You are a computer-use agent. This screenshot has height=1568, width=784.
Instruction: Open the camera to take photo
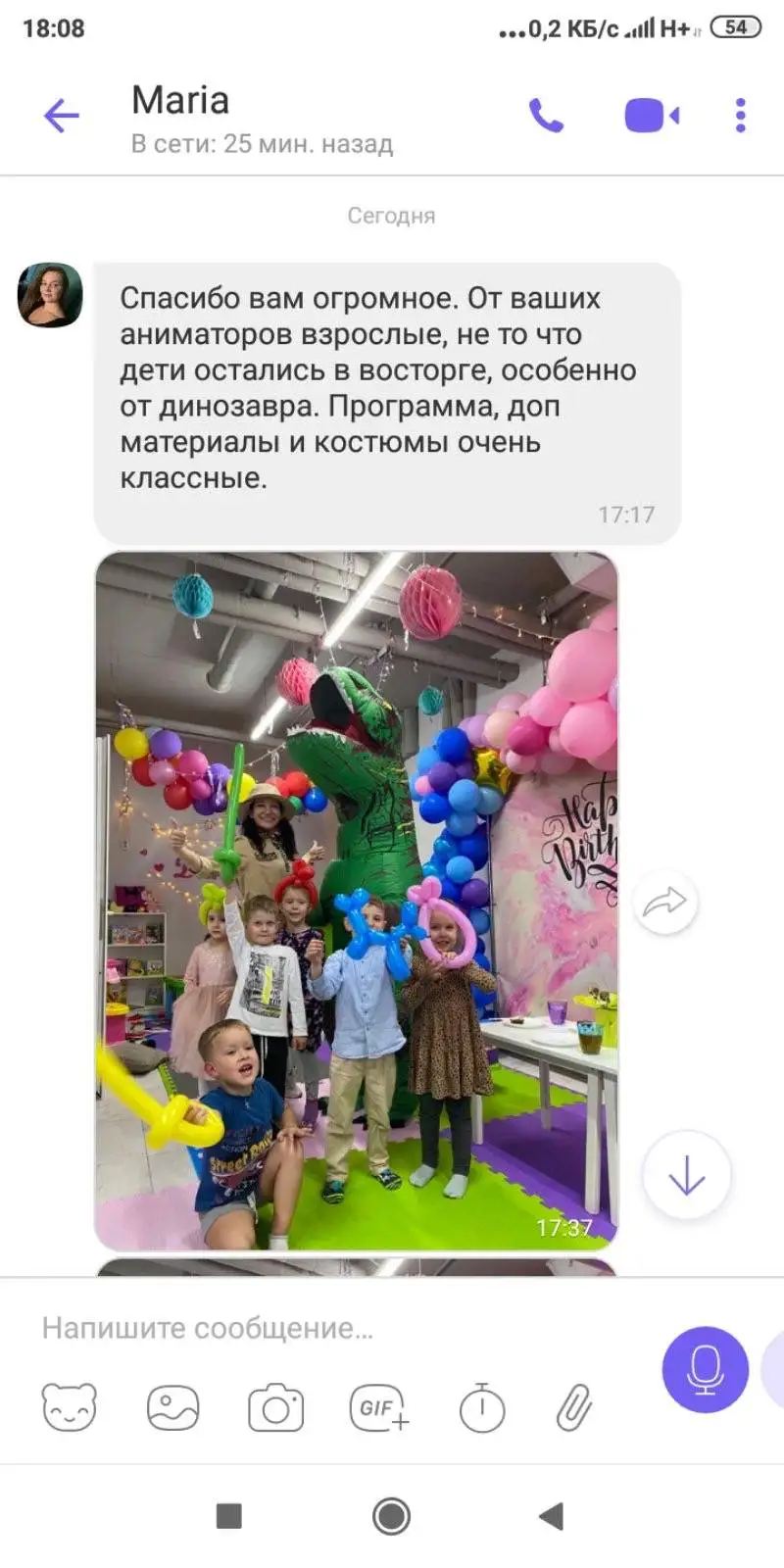[x=275, y=1408]
